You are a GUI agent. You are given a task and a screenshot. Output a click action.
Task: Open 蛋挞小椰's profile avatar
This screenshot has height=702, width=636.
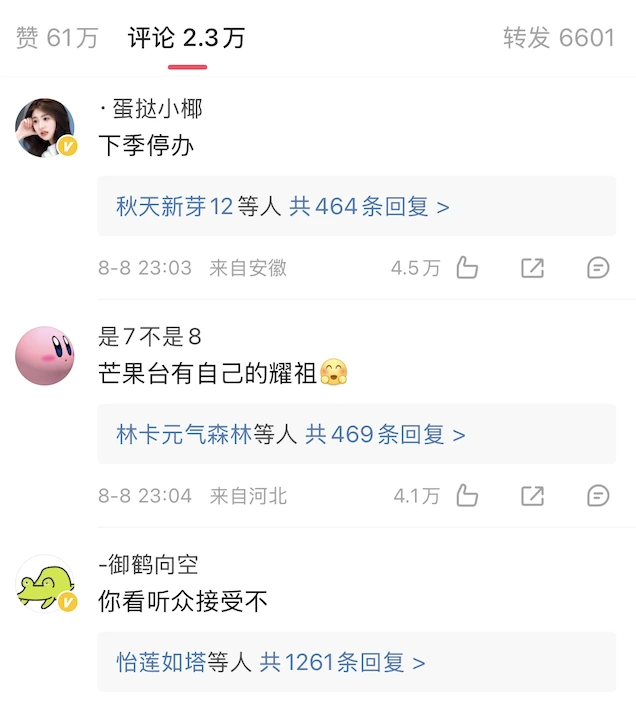tap(45, 127)
